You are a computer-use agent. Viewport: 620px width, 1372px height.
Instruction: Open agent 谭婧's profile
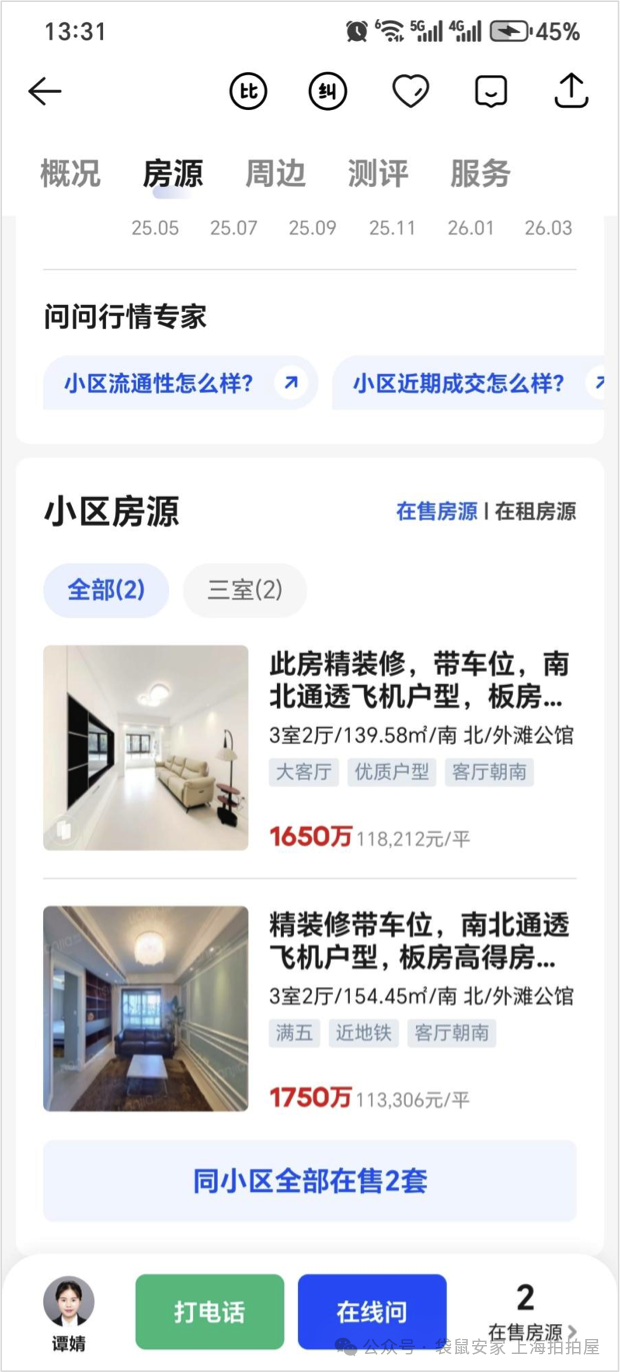coord(69,1310)
